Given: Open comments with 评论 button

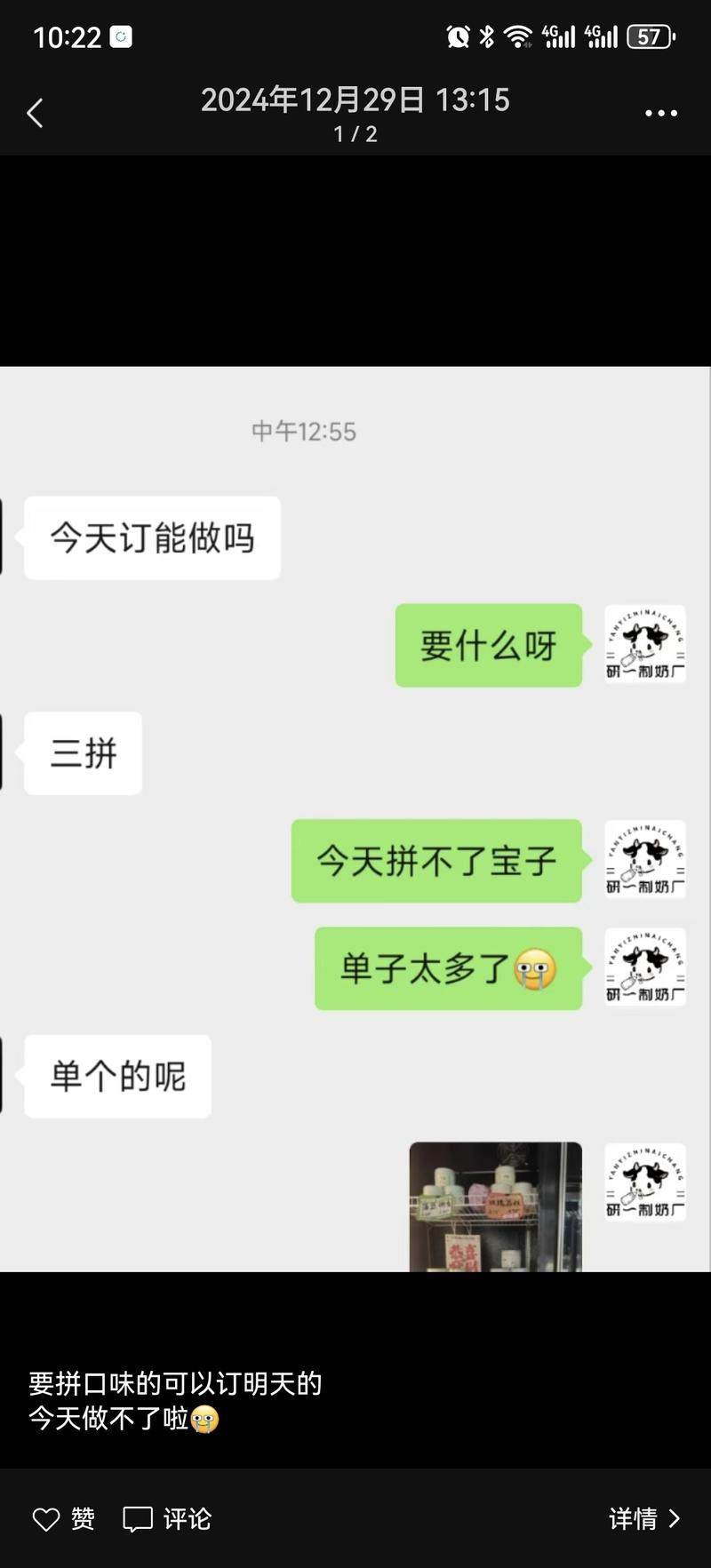Looking at the screenshot, I should coord(166,1519).
